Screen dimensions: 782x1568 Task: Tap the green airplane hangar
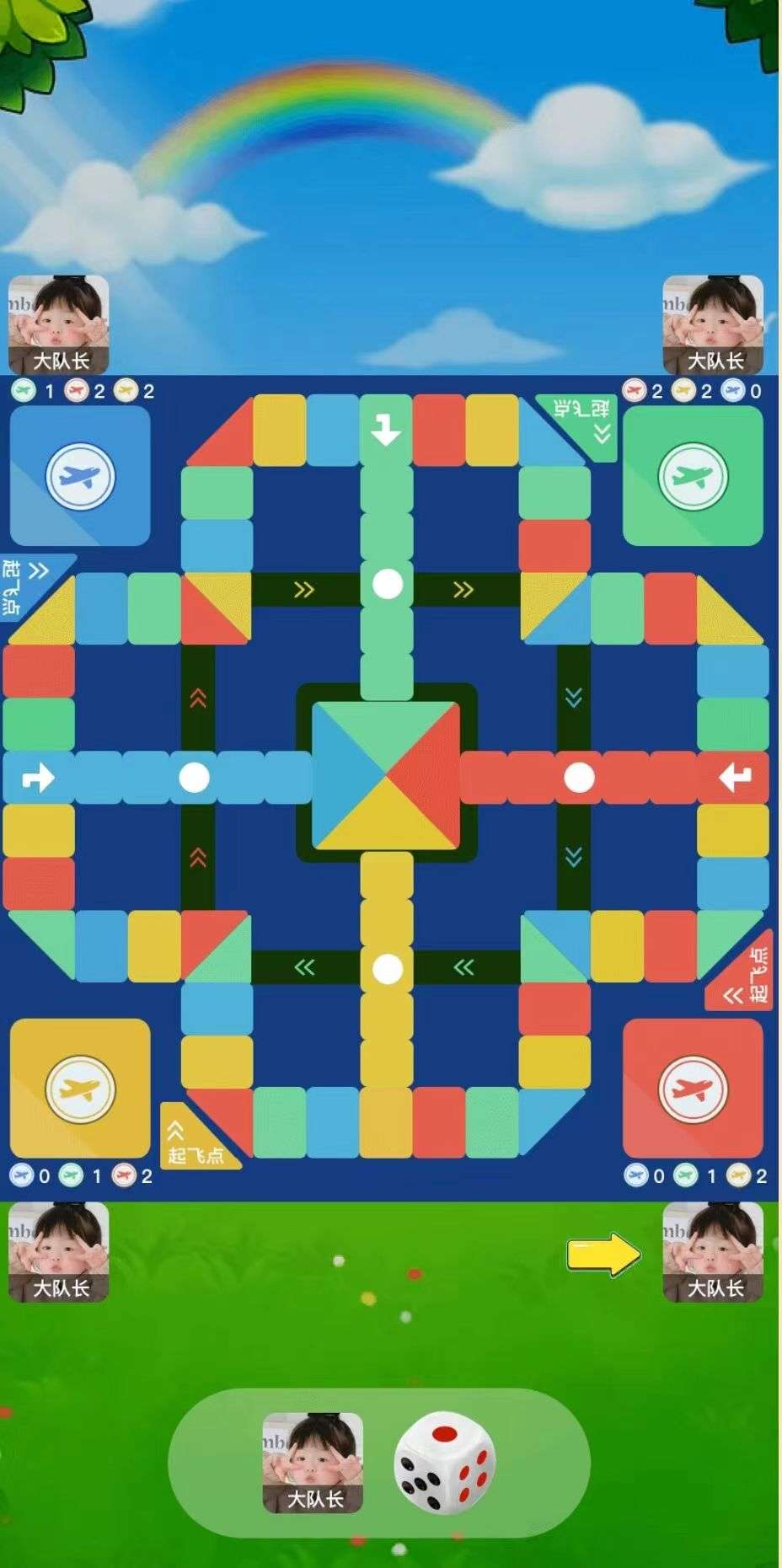[693, 477]
